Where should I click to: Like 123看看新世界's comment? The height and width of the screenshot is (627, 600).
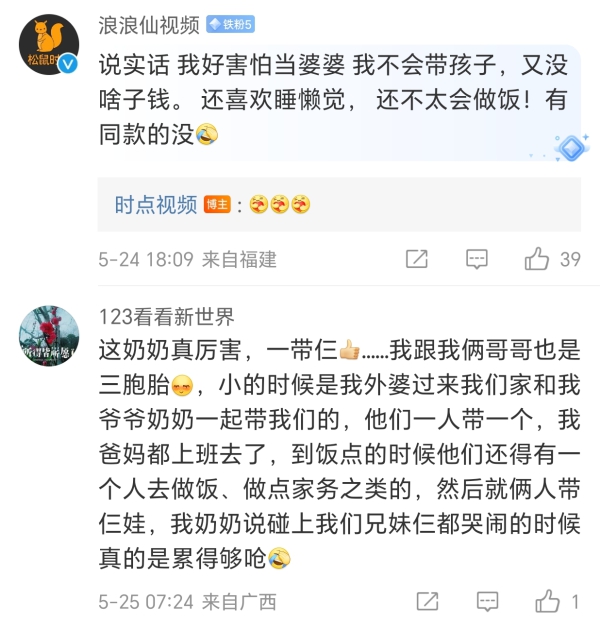point(548,601)
